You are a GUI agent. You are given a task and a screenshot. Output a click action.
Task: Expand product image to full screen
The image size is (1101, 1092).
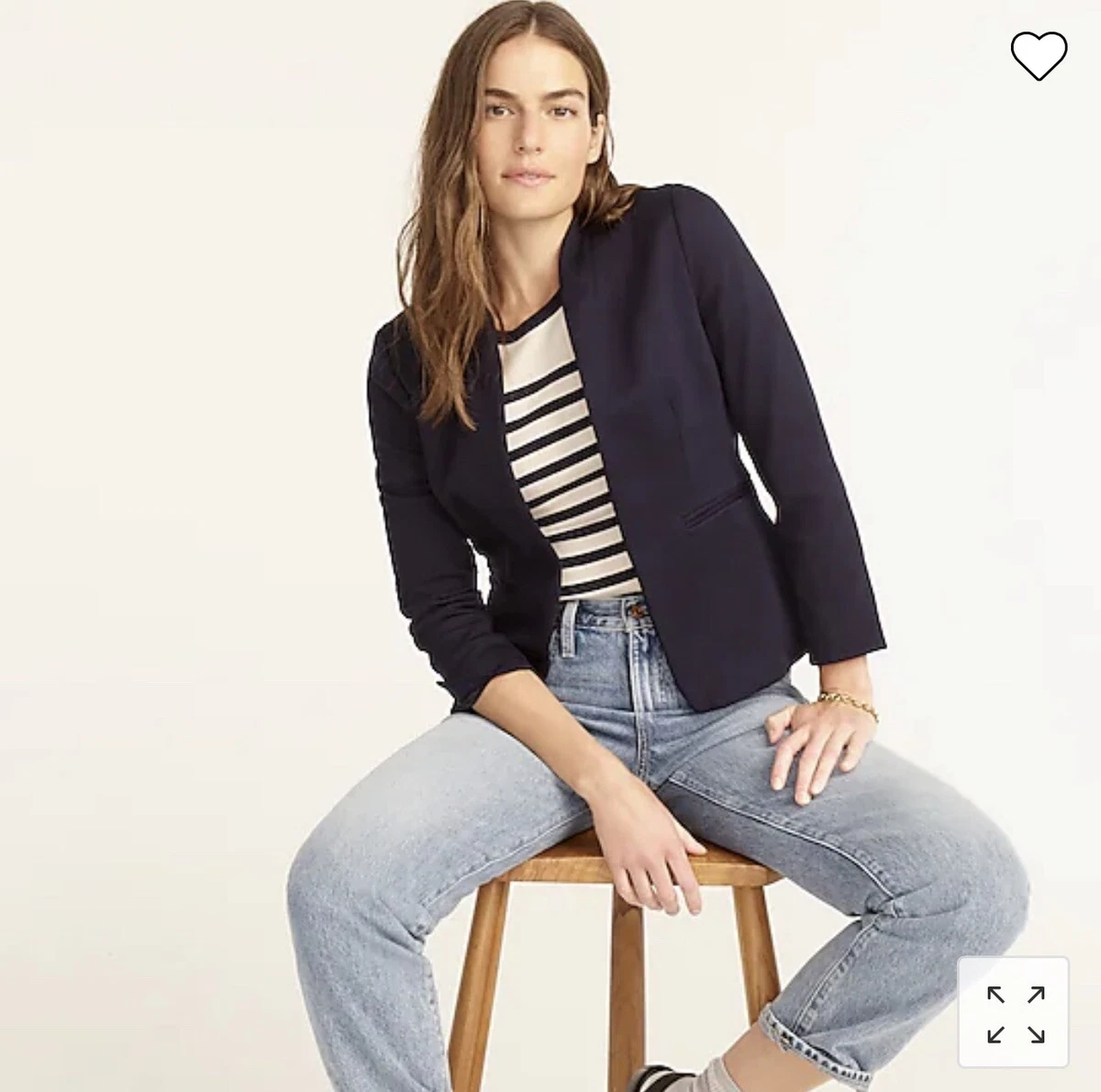1015,1014
